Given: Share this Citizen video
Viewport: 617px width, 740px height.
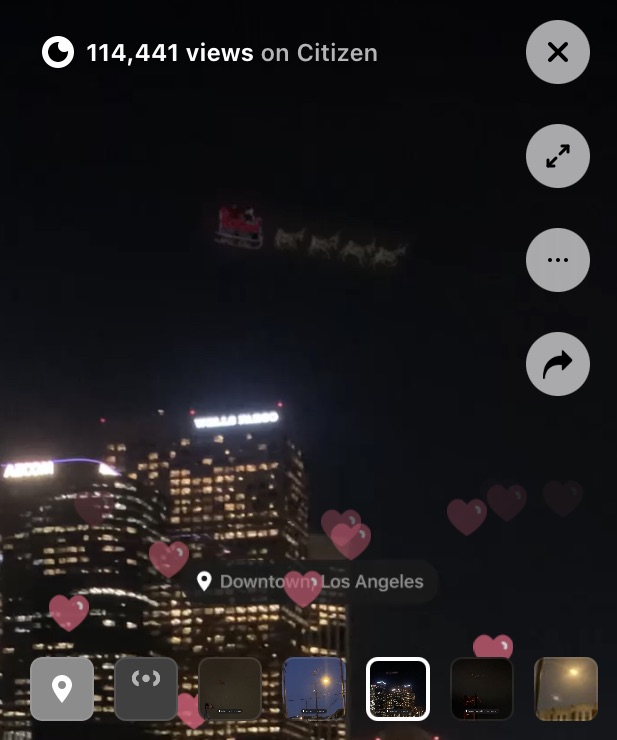Looking at the screenshot, I should tap(558, 364).
